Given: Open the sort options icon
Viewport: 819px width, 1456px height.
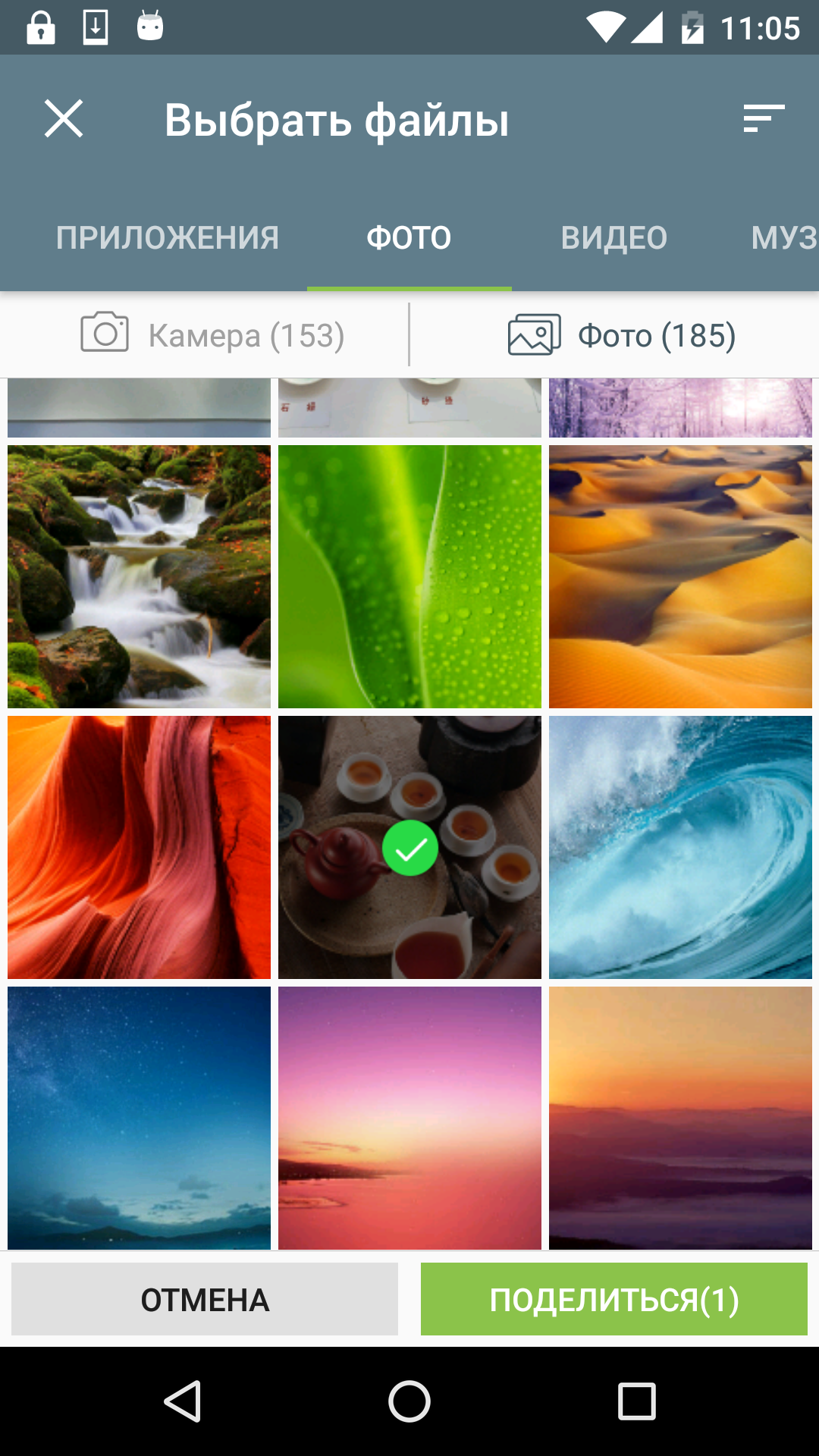Looking at the screenshot, I should [x=764, y=118].
